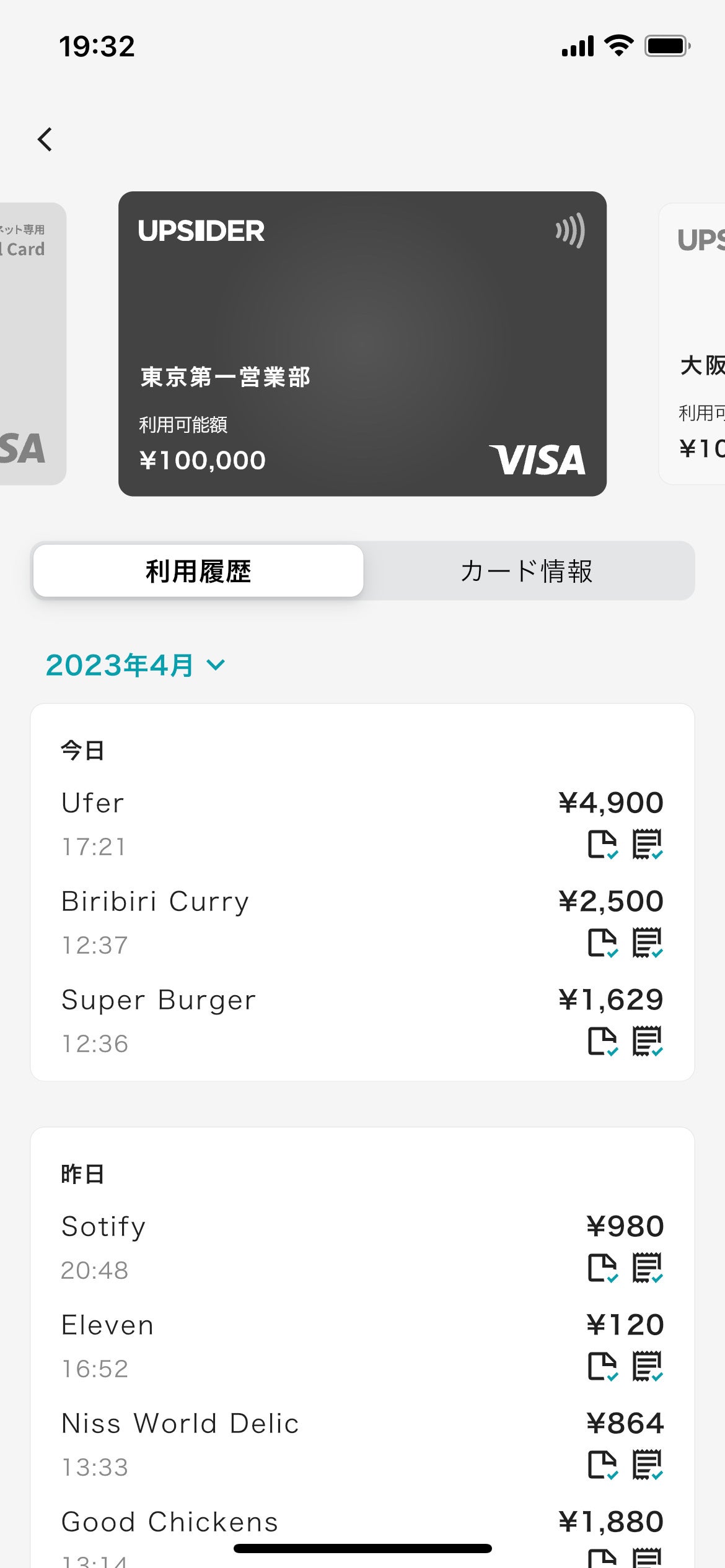Screen dimensions: 725x1568
Task: Tap the receipt icon for Ufer
Action: [648, 845]
